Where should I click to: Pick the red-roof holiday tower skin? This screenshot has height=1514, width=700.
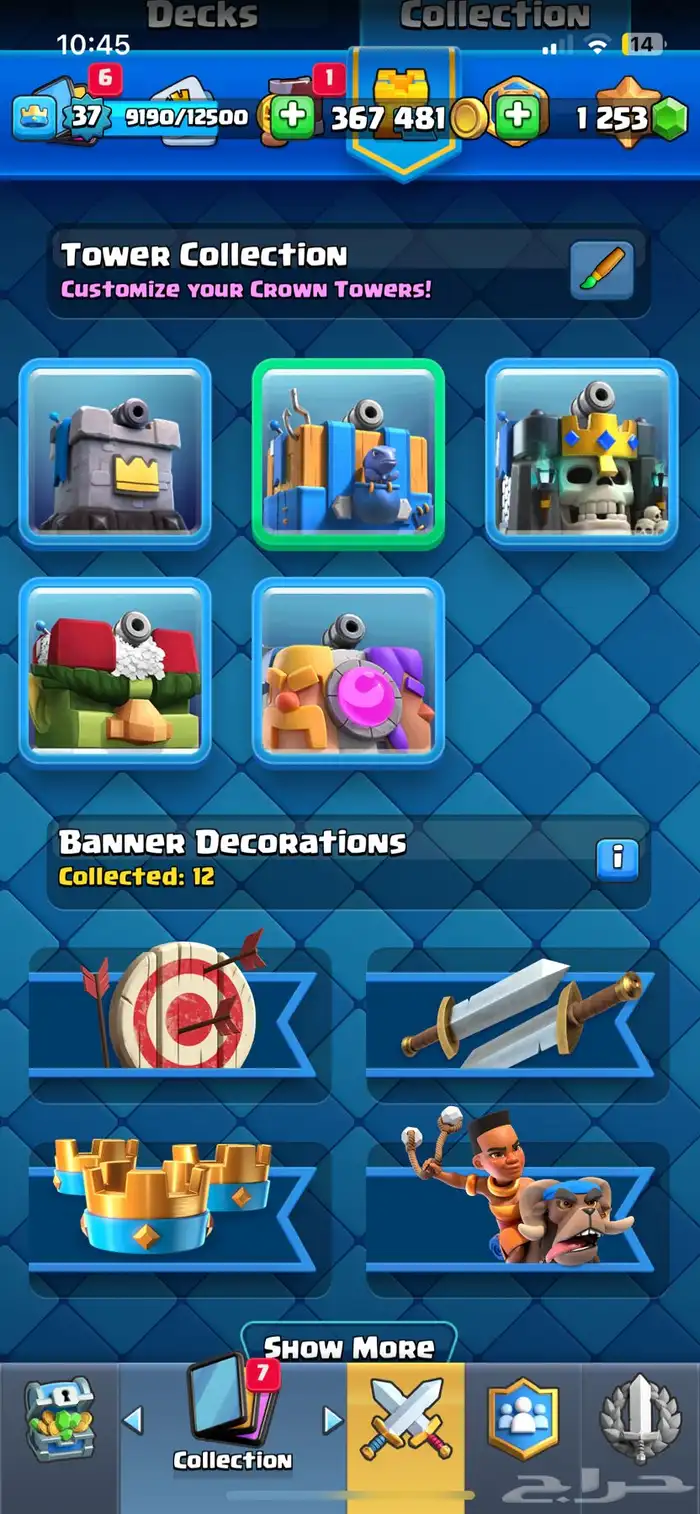pos(115,671)
